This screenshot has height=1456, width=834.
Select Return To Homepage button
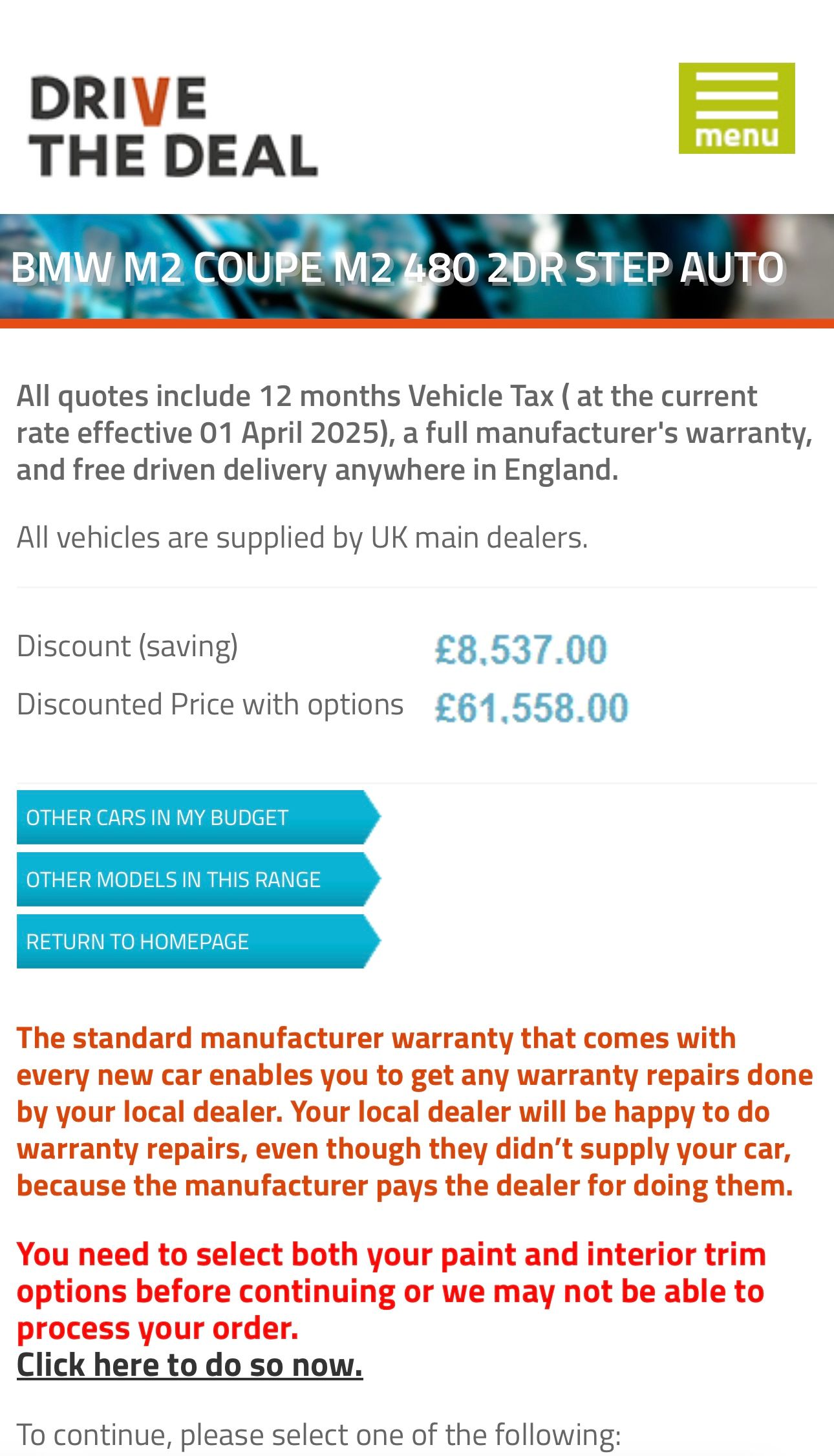coord(194,941)
